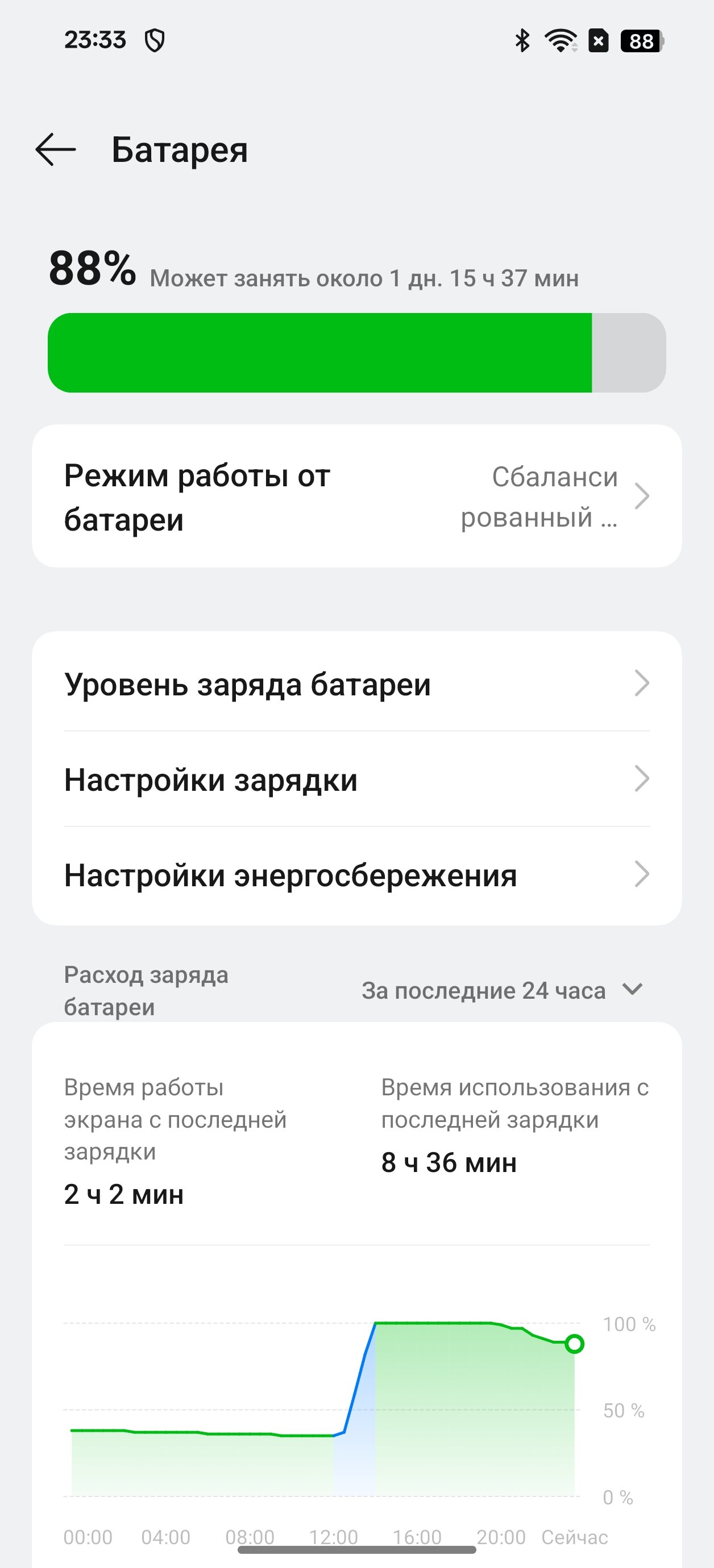The image size is (714, 1568).
Task: Go back from the Батарея screen
Action: (56, 150)
